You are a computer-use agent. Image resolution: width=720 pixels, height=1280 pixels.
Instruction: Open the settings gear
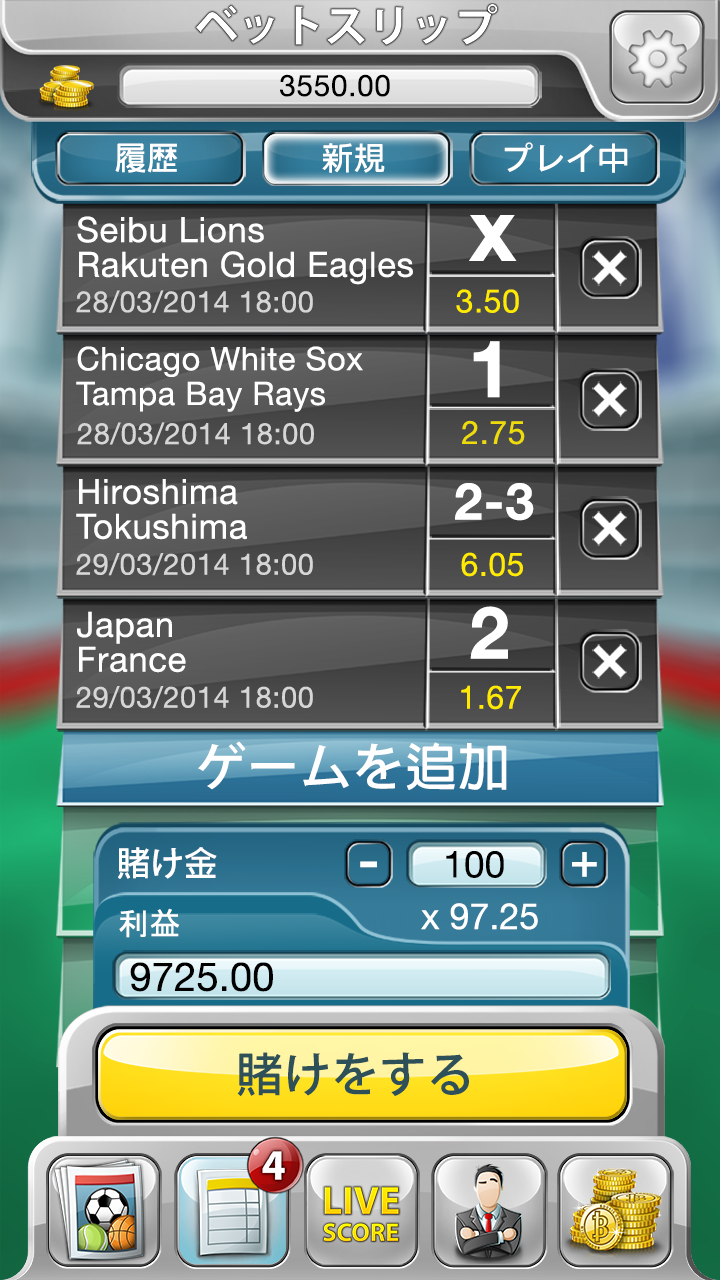[657, 58]
